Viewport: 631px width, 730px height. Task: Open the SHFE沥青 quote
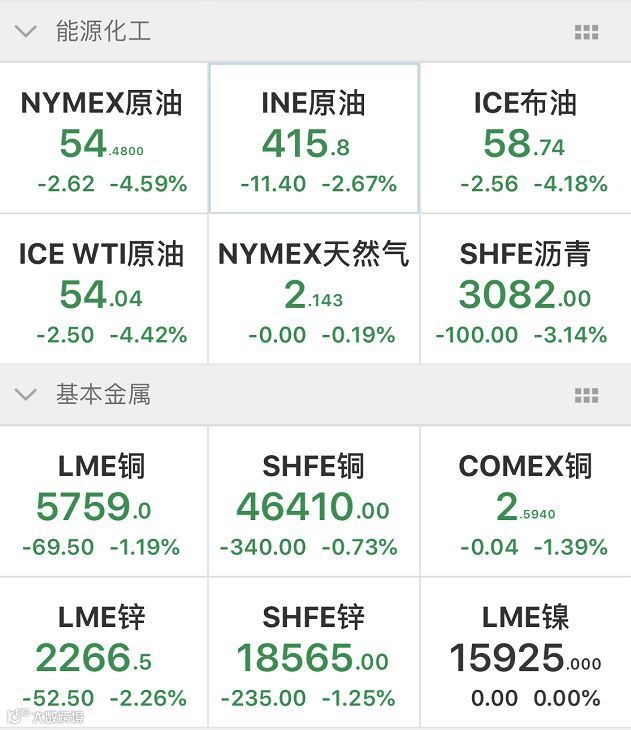pyautogui.click(x=525, y=289)
